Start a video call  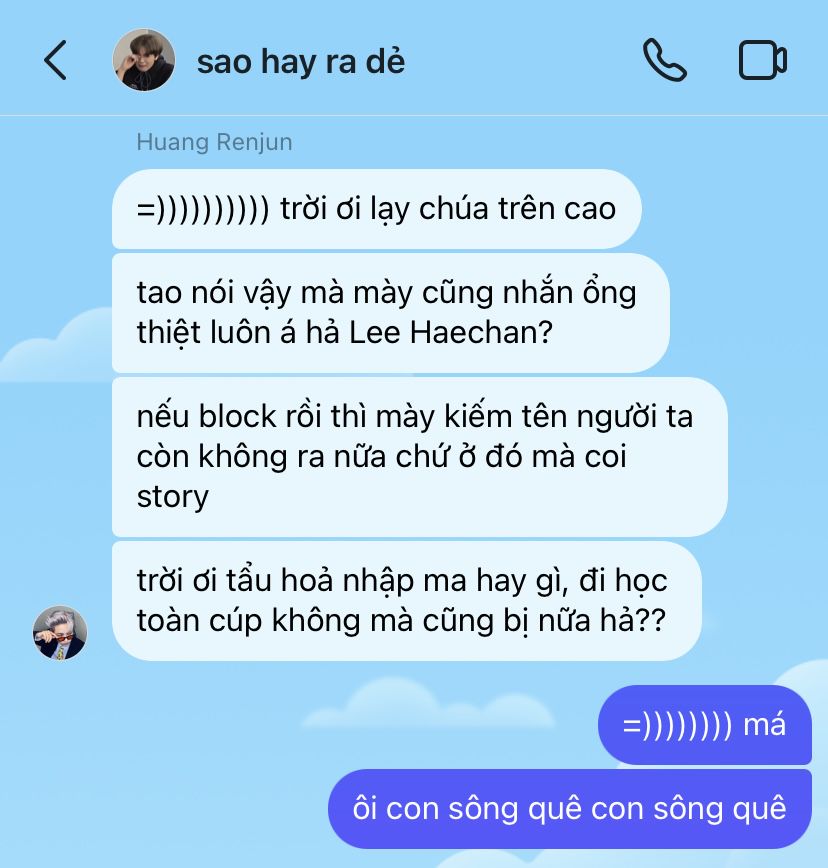tap(762, 61)
